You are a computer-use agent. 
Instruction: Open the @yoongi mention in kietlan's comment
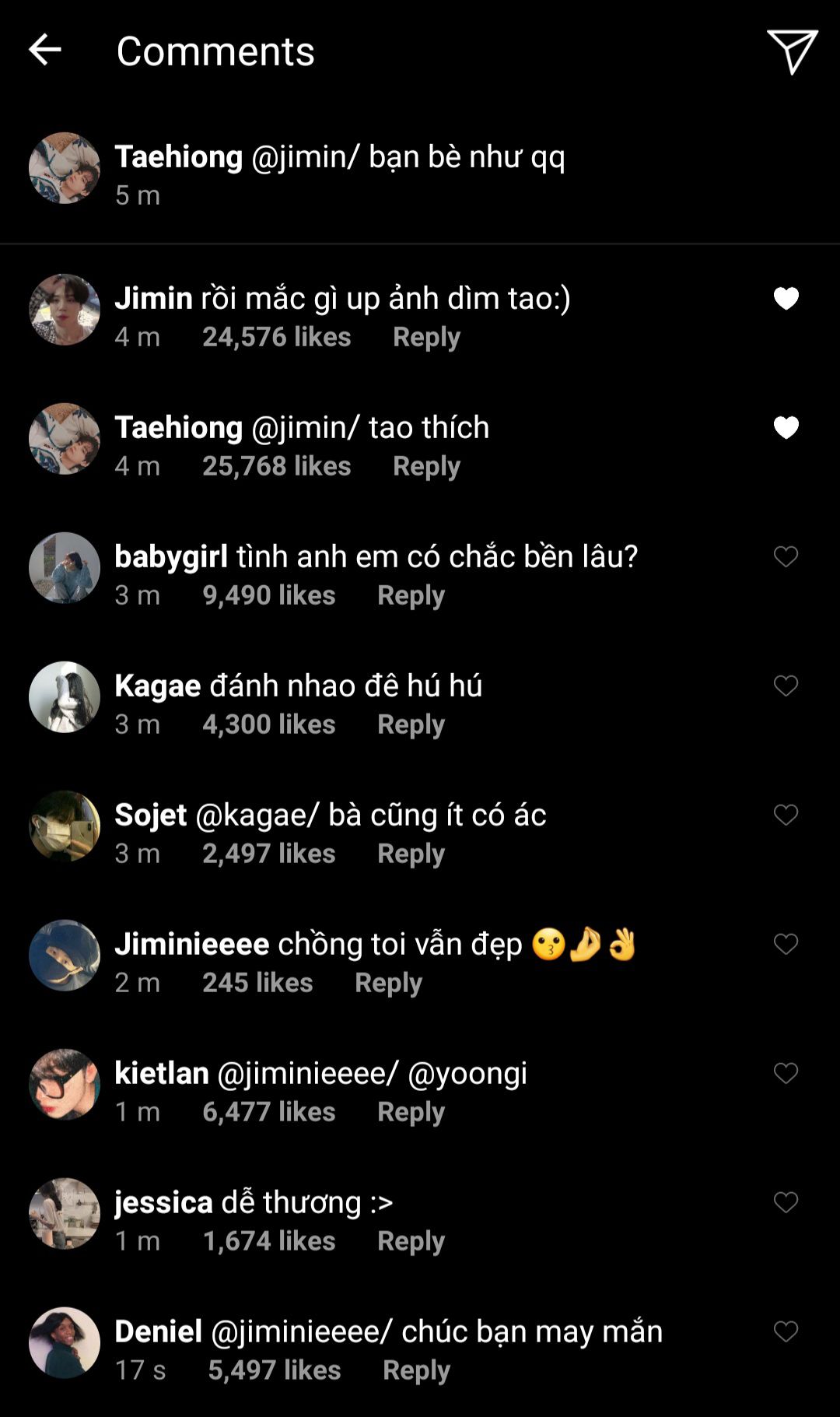pos(467,1073)
